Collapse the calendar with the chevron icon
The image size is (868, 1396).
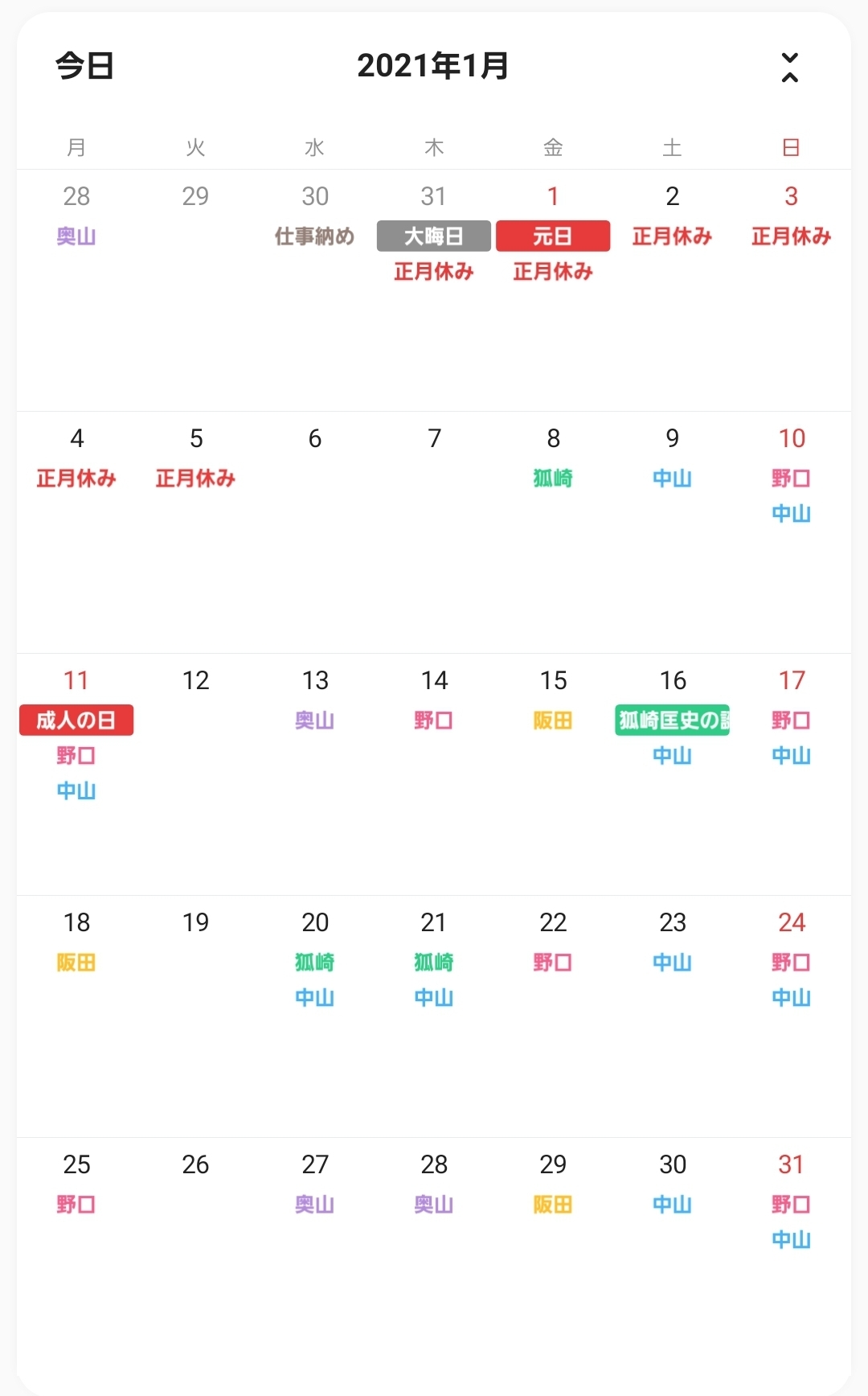pos(790,68)
